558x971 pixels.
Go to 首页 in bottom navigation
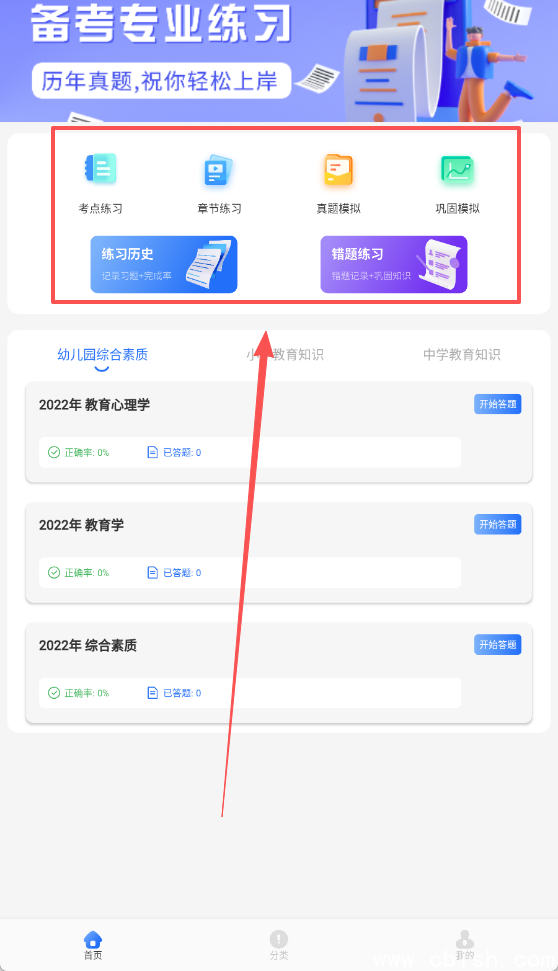[x=93, y=946]
